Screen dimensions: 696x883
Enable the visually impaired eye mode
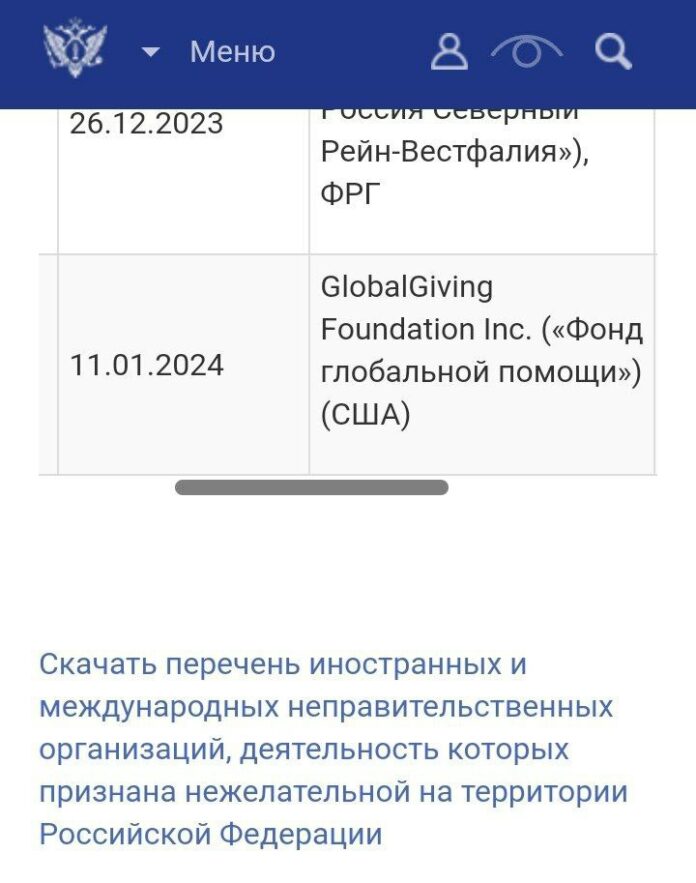(526, 51)
